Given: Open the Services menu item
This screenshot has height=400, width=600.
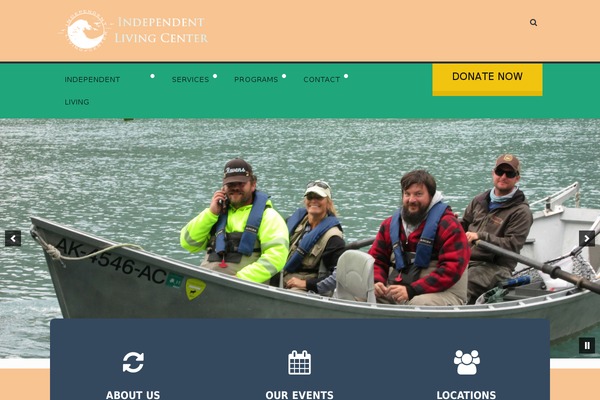Looking at the screenshot, I should (x=190, y=79).
